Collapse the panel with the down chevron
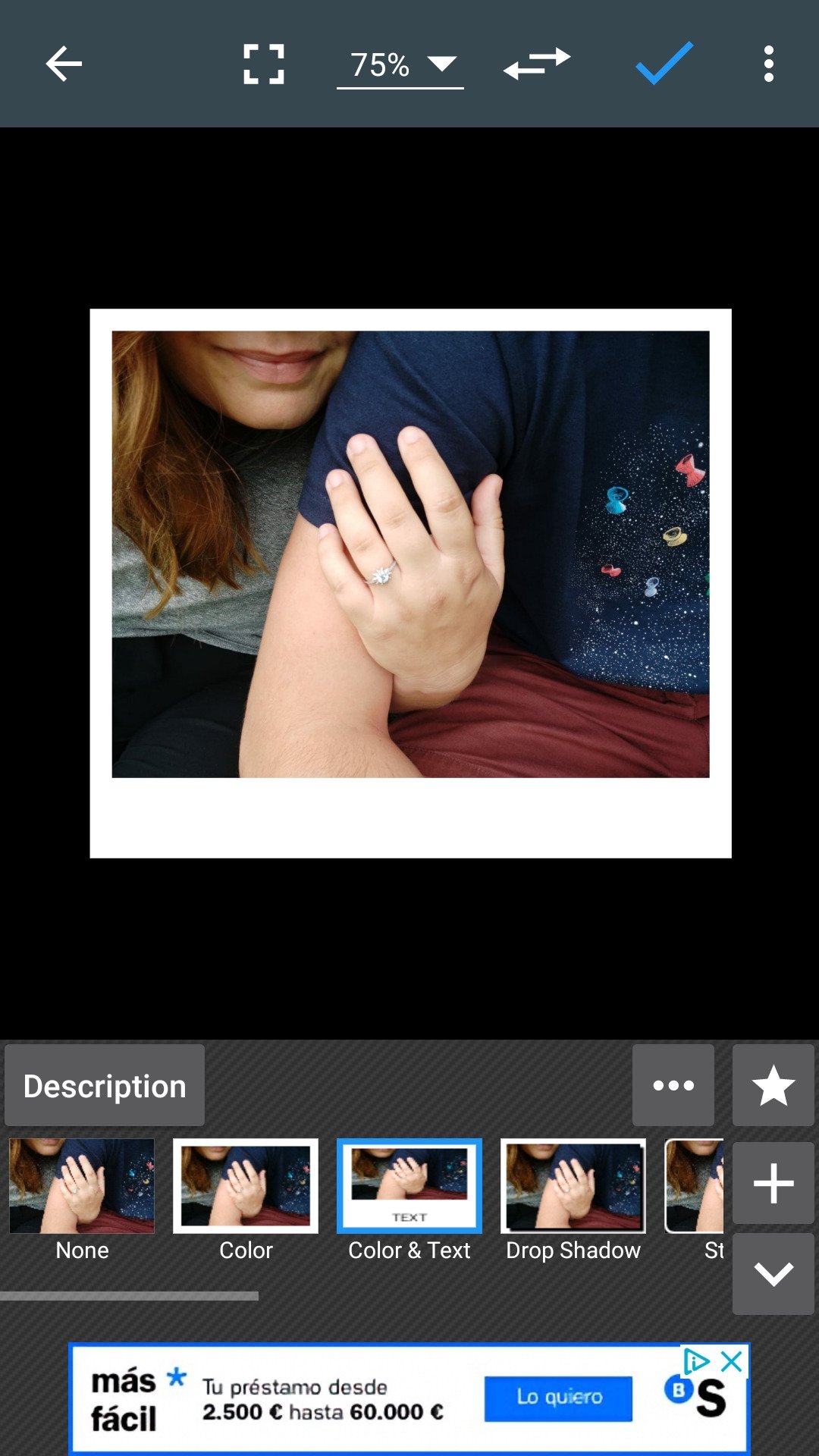 [x=773, y=1274]
